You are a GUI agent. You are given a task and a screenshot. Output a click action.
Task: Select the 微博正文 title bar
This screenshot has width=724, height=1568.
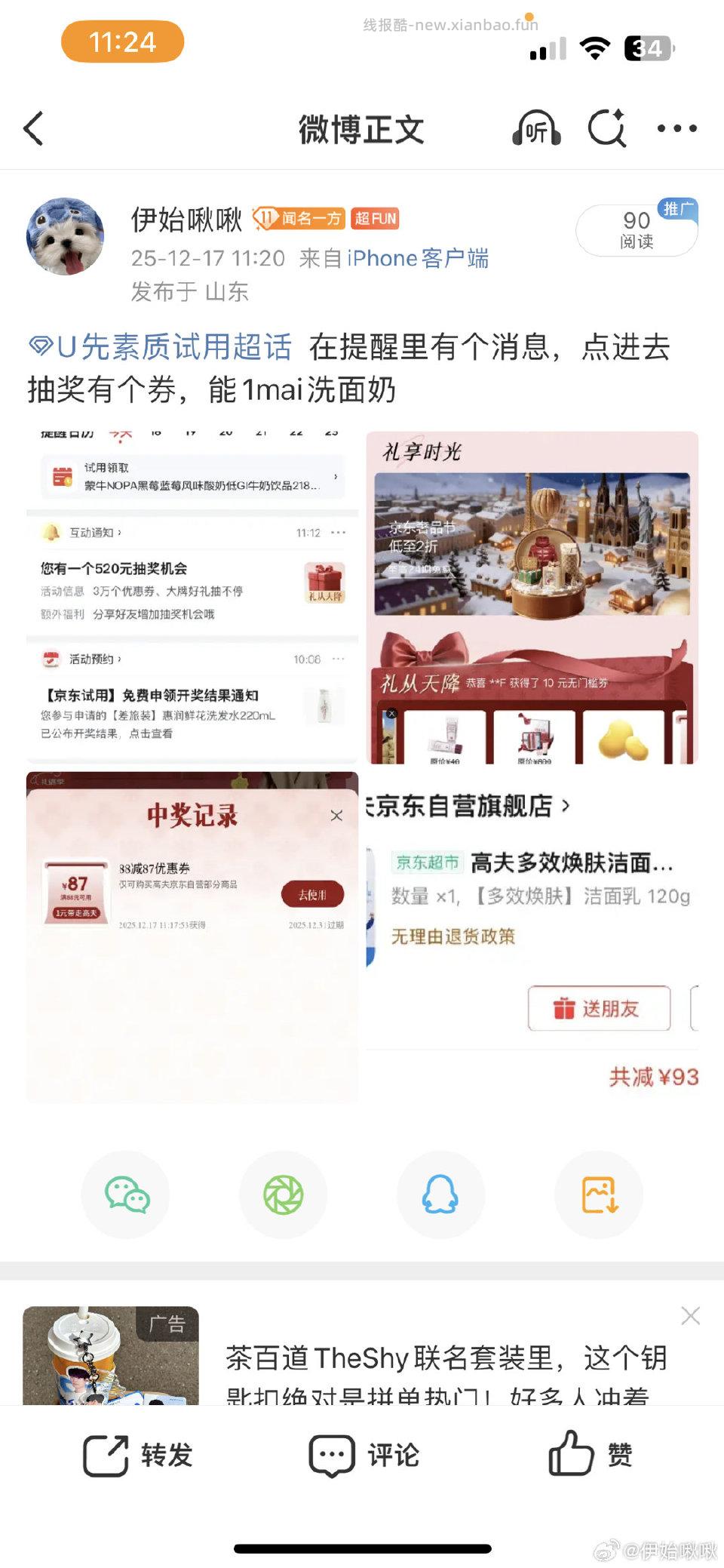(360, 128)
